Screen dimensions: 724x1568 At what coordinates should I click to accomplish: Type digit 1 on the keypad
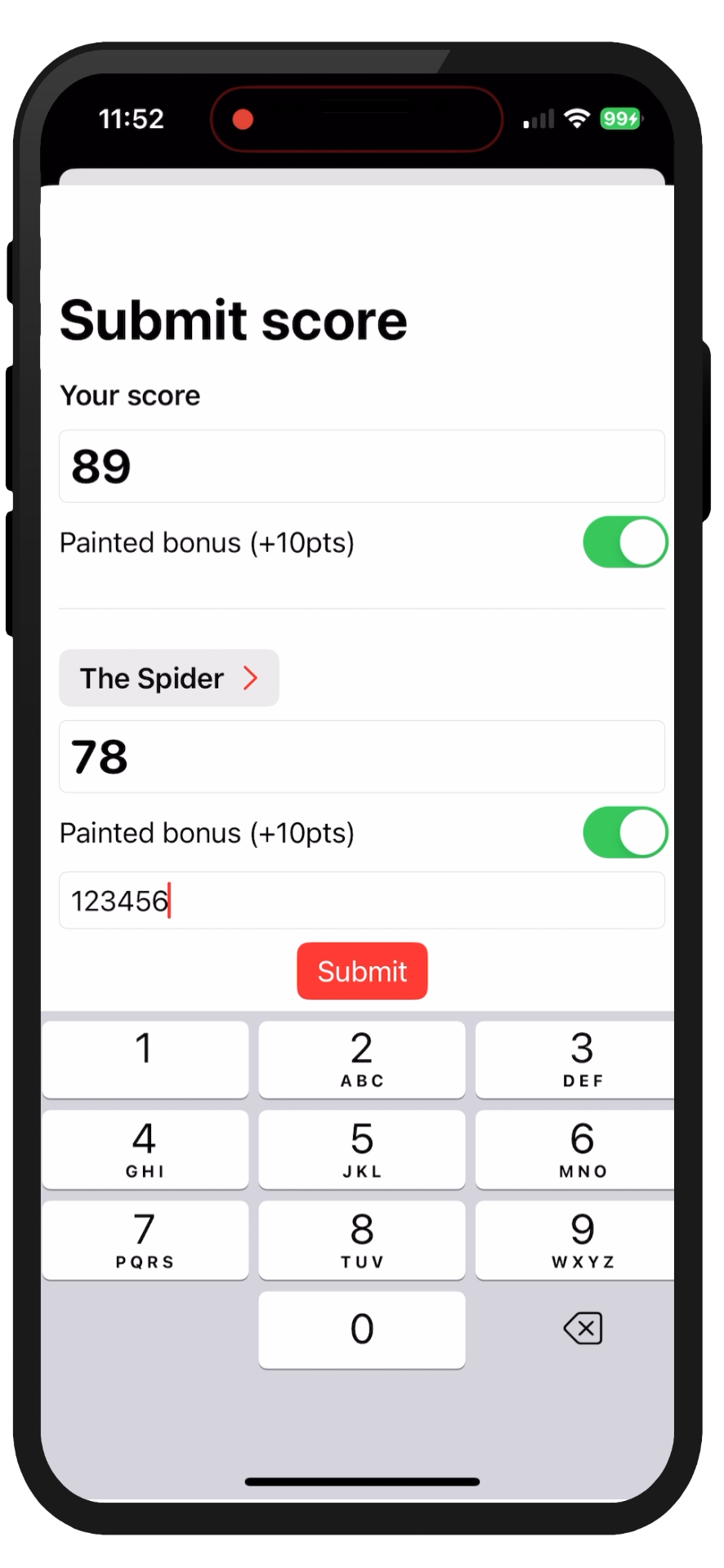click(145, 1059)
